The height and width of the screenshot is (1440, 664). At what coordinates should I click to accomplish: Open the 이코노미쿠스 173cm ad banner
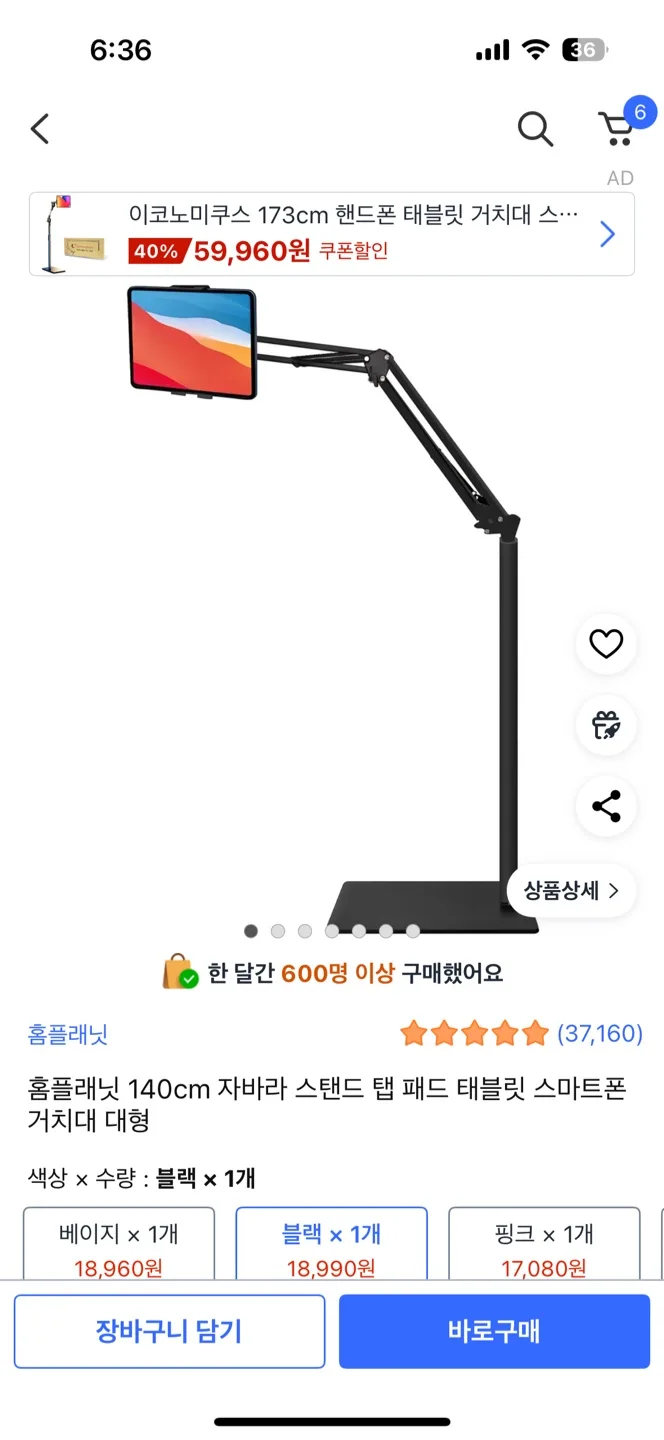click(x=332, y=234)
